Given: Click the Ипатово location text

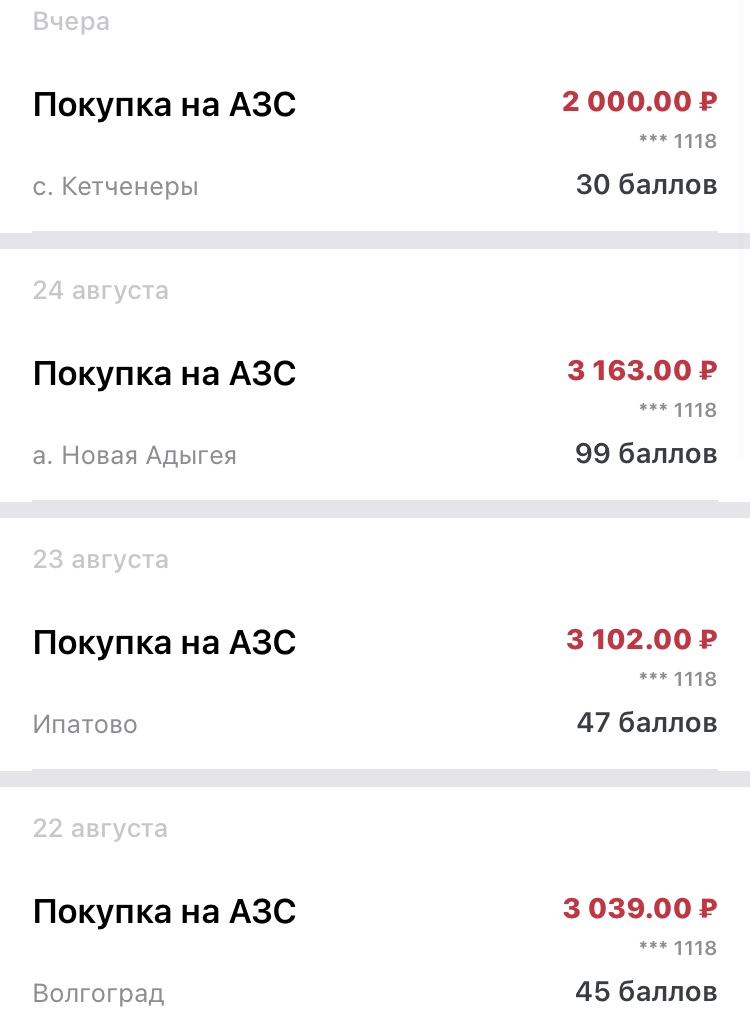Looking at the screenshot, I should coord(86,724).
